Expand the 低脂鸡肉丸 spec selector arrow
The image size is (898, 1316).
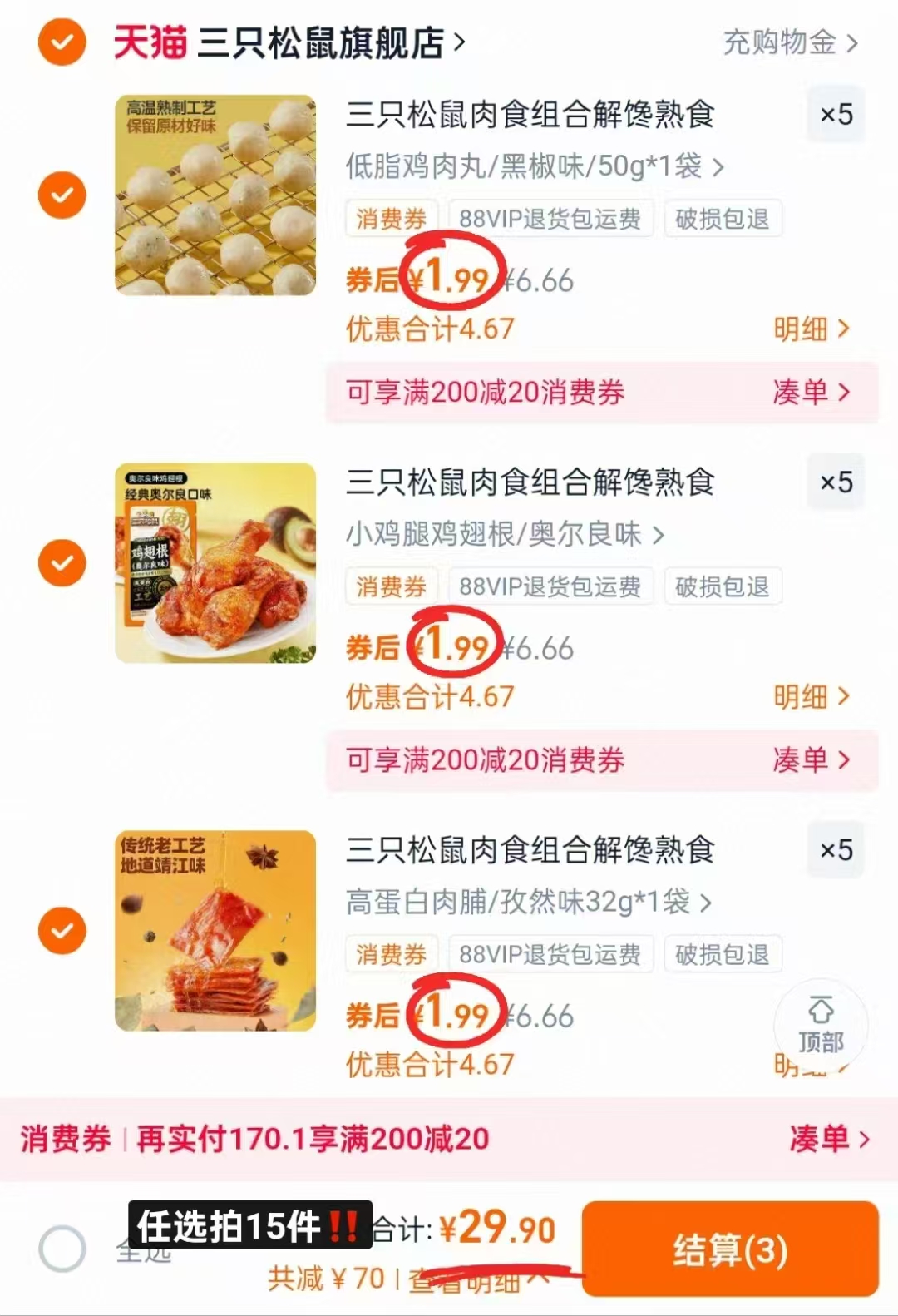[717, 167]
